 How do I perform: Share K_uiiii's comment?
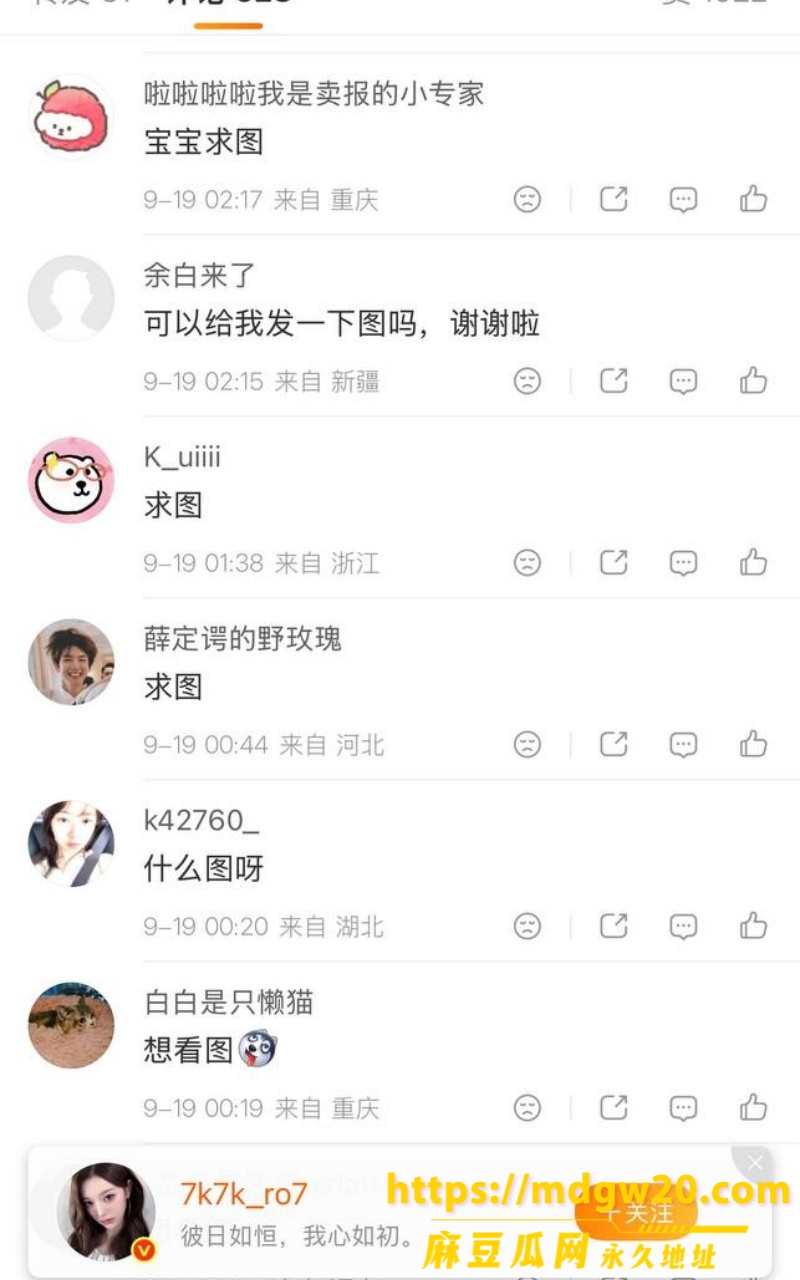pyautogui.click(x=613, y=563)
